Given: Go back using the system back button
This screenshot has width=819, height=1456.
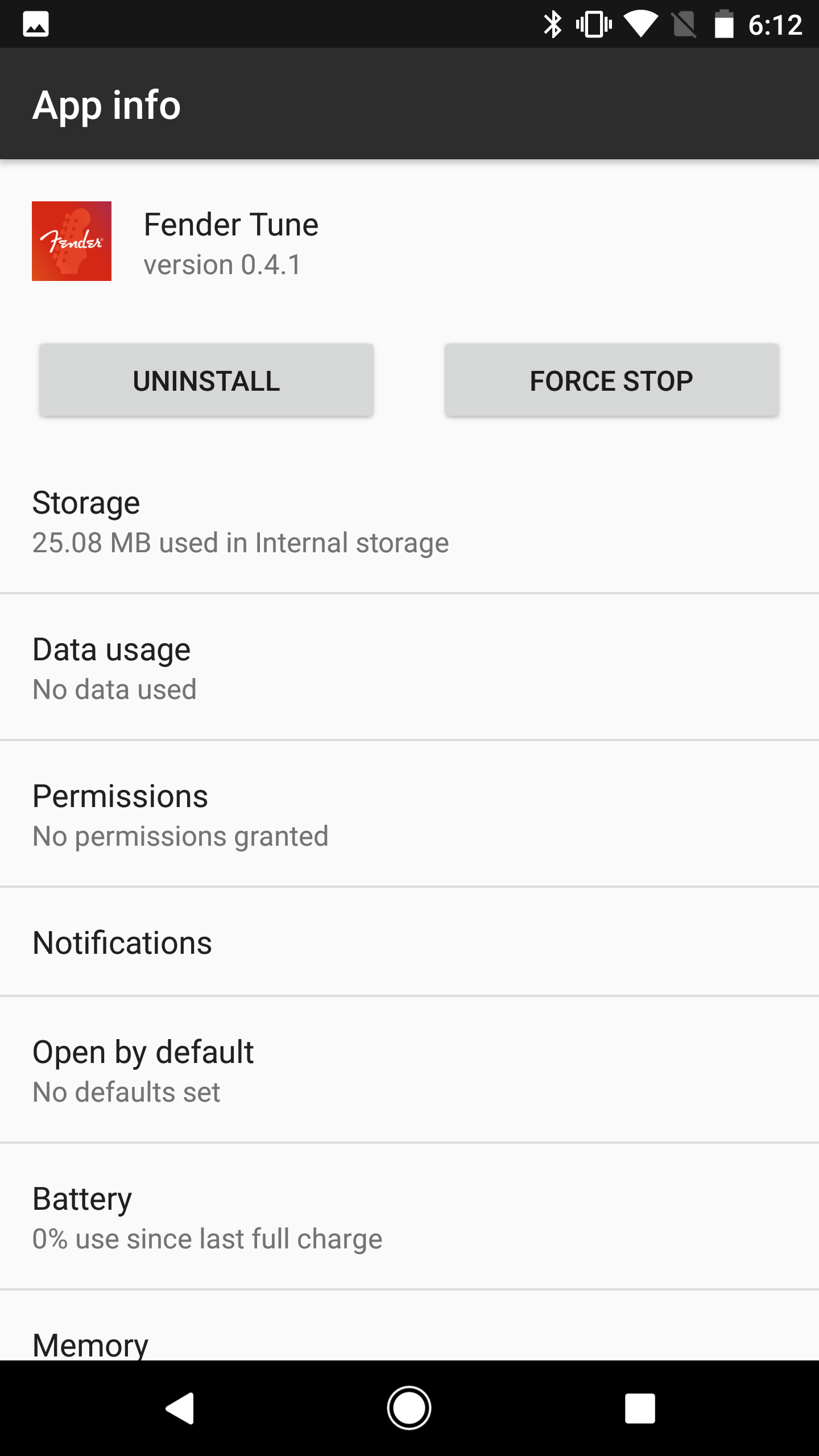Looking at the screenshot, I should [180, 1408].
